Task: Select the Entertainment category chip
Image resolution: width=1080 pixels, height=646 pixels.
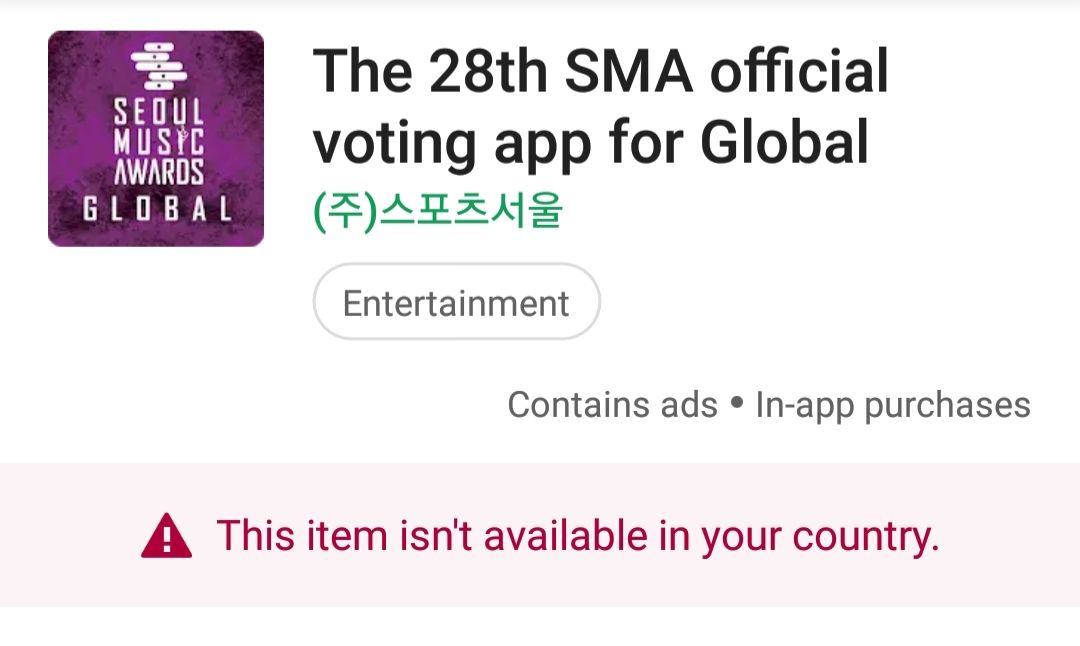Action: 456,303
